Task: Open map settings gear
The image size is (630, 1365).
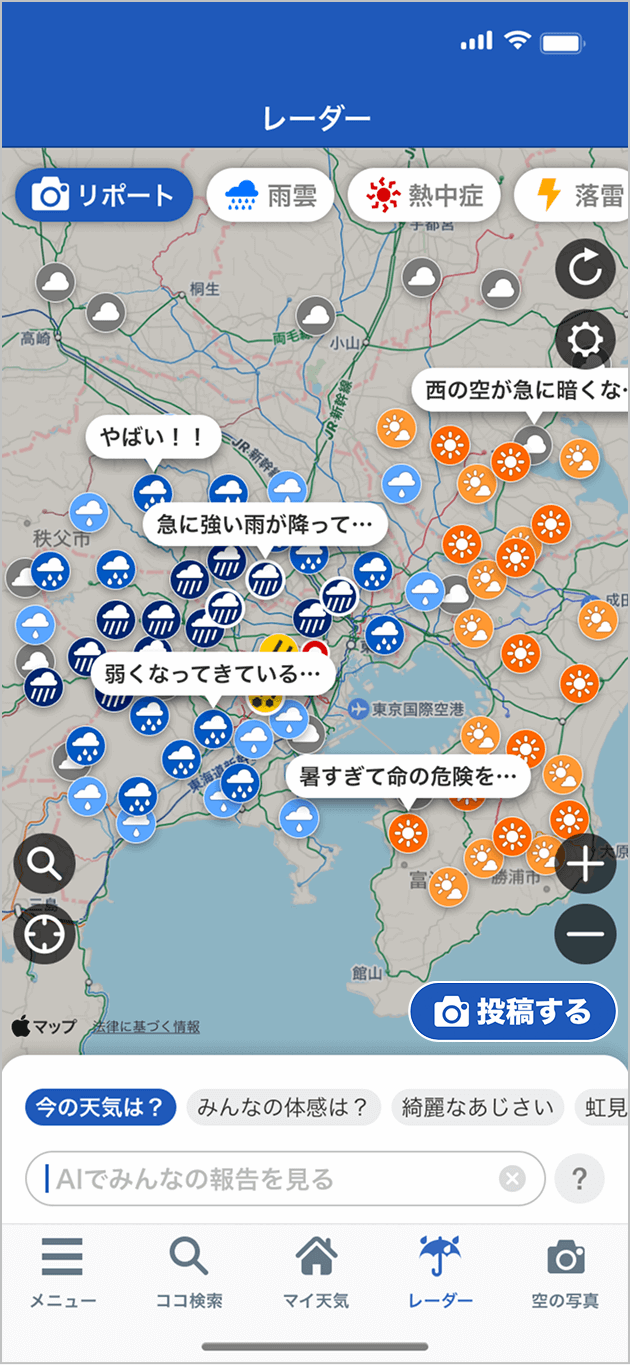Action: pyautogui.click(x=585, y=342)
